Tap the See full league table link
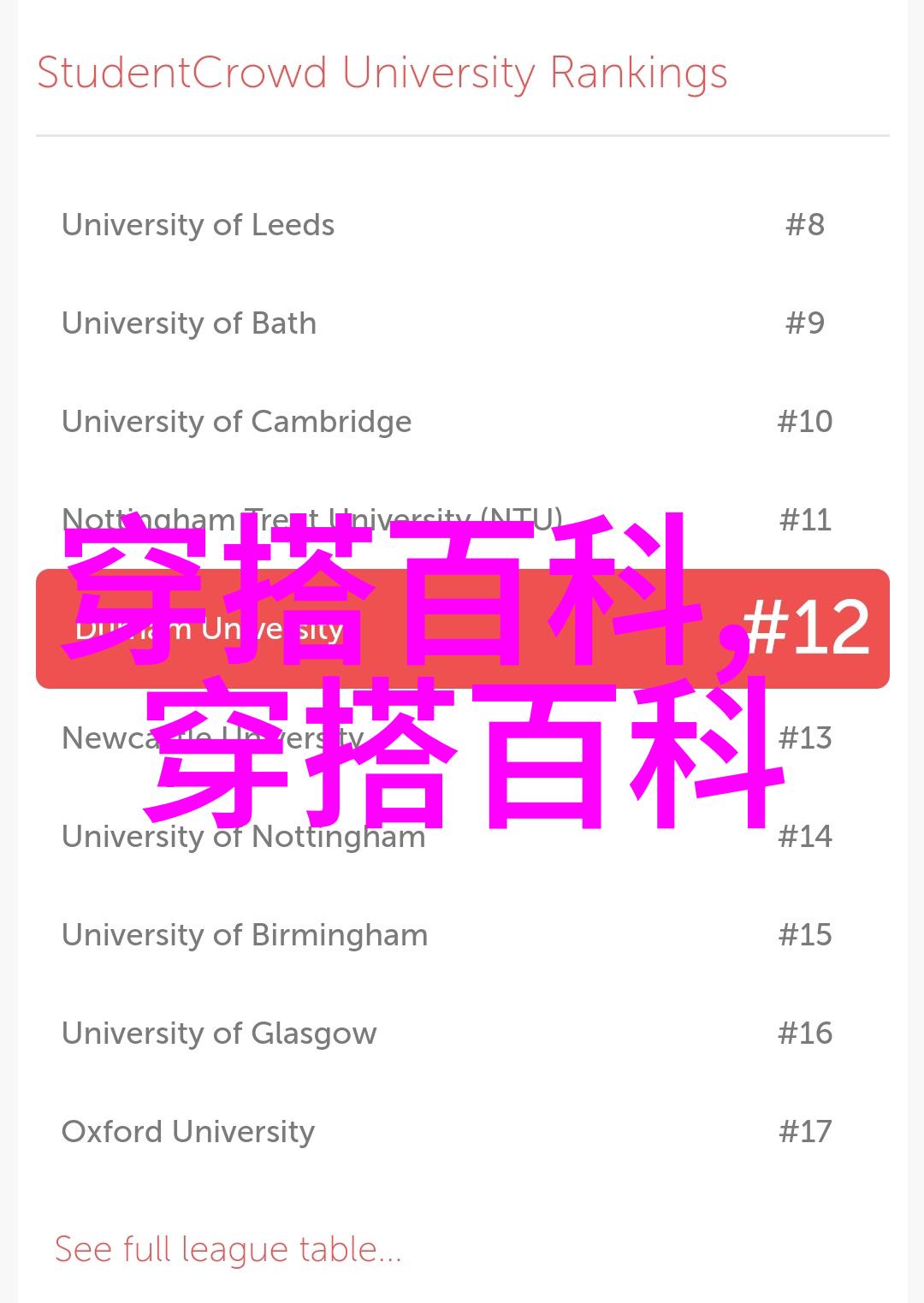 (228, 1250)
